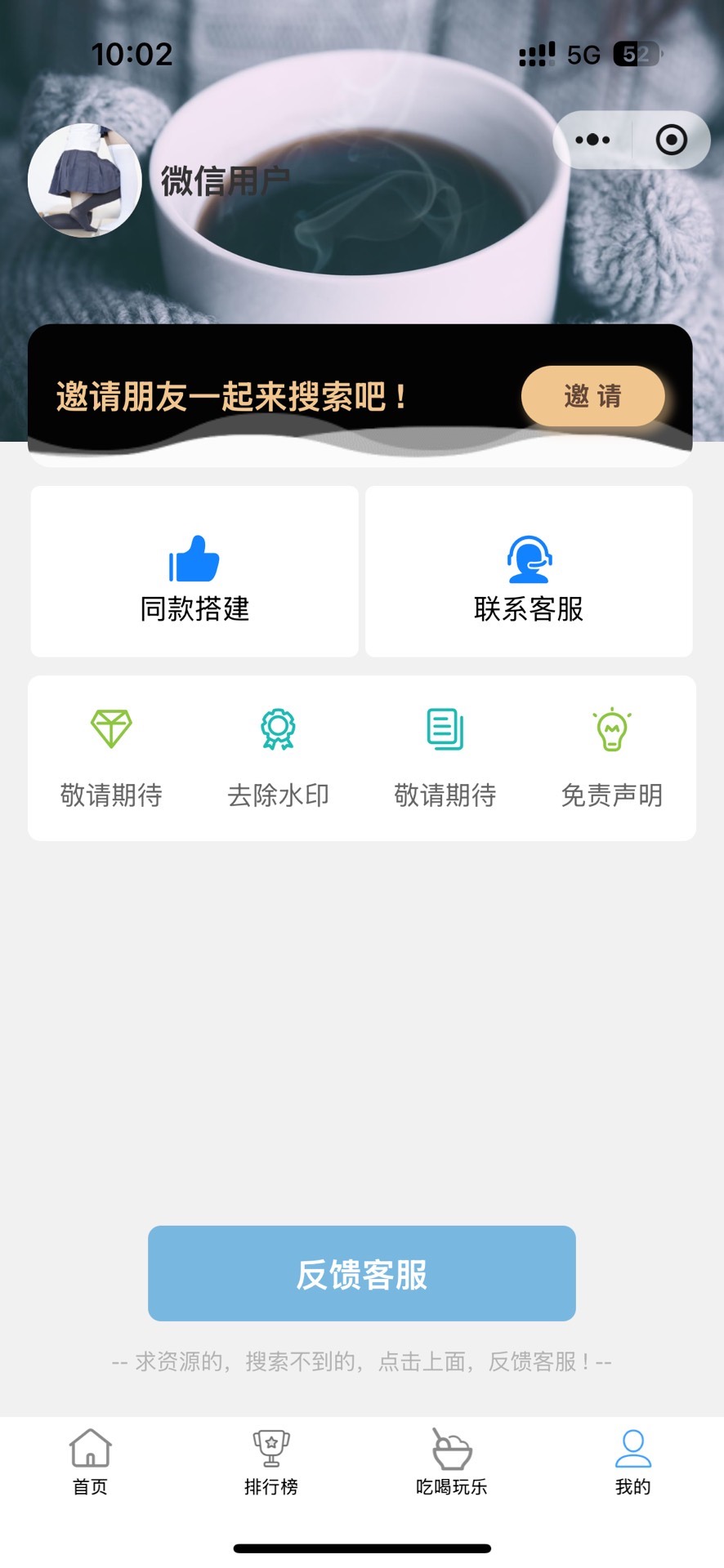Close the mini program with the circle icon

pyautogui.click(x=671, y=140)
